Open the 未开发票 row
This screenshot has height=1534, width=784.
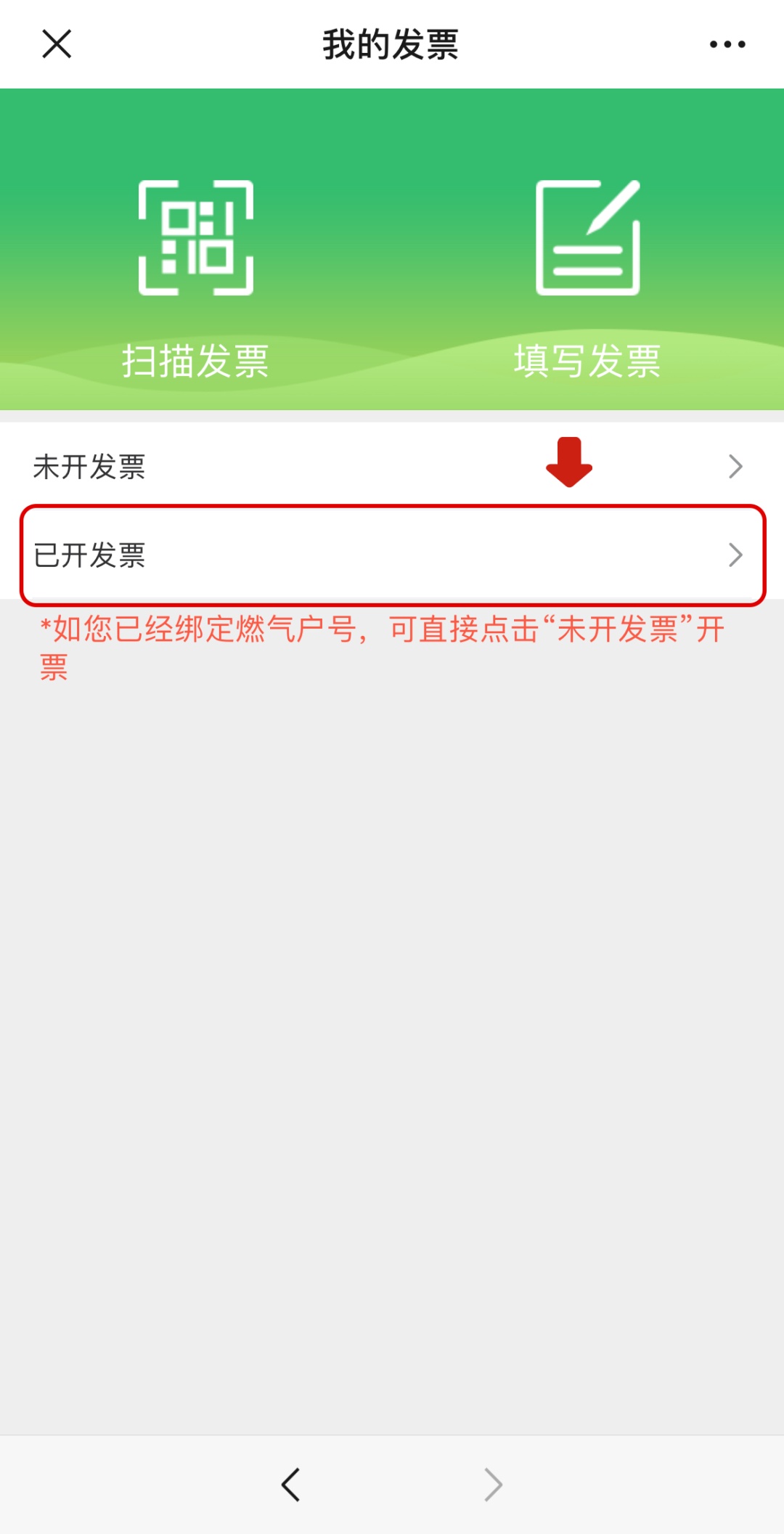(x=392, y=466)
